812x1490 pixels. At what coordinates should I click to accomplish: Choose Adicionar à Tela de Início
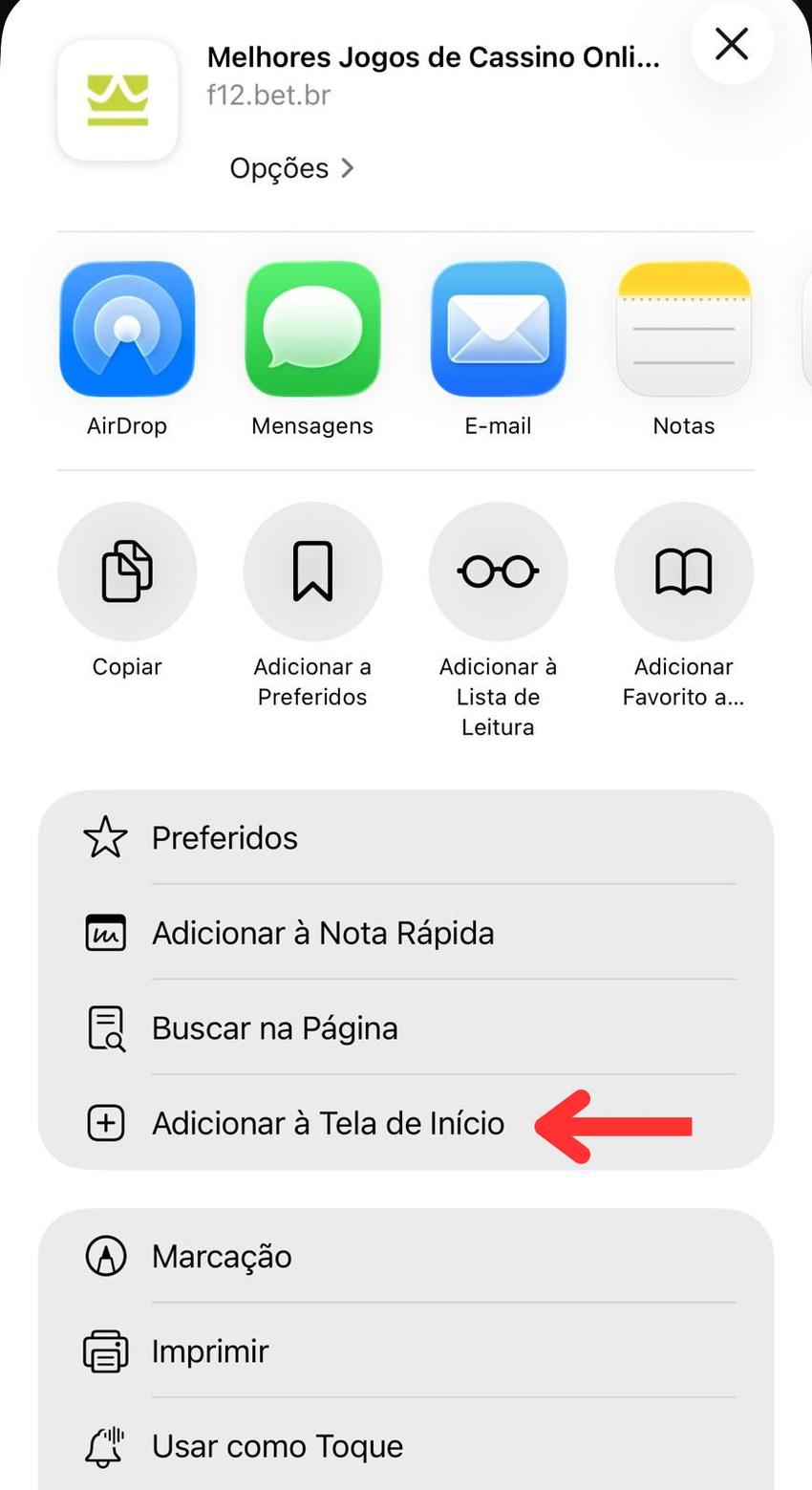(x=328, y=1123)
